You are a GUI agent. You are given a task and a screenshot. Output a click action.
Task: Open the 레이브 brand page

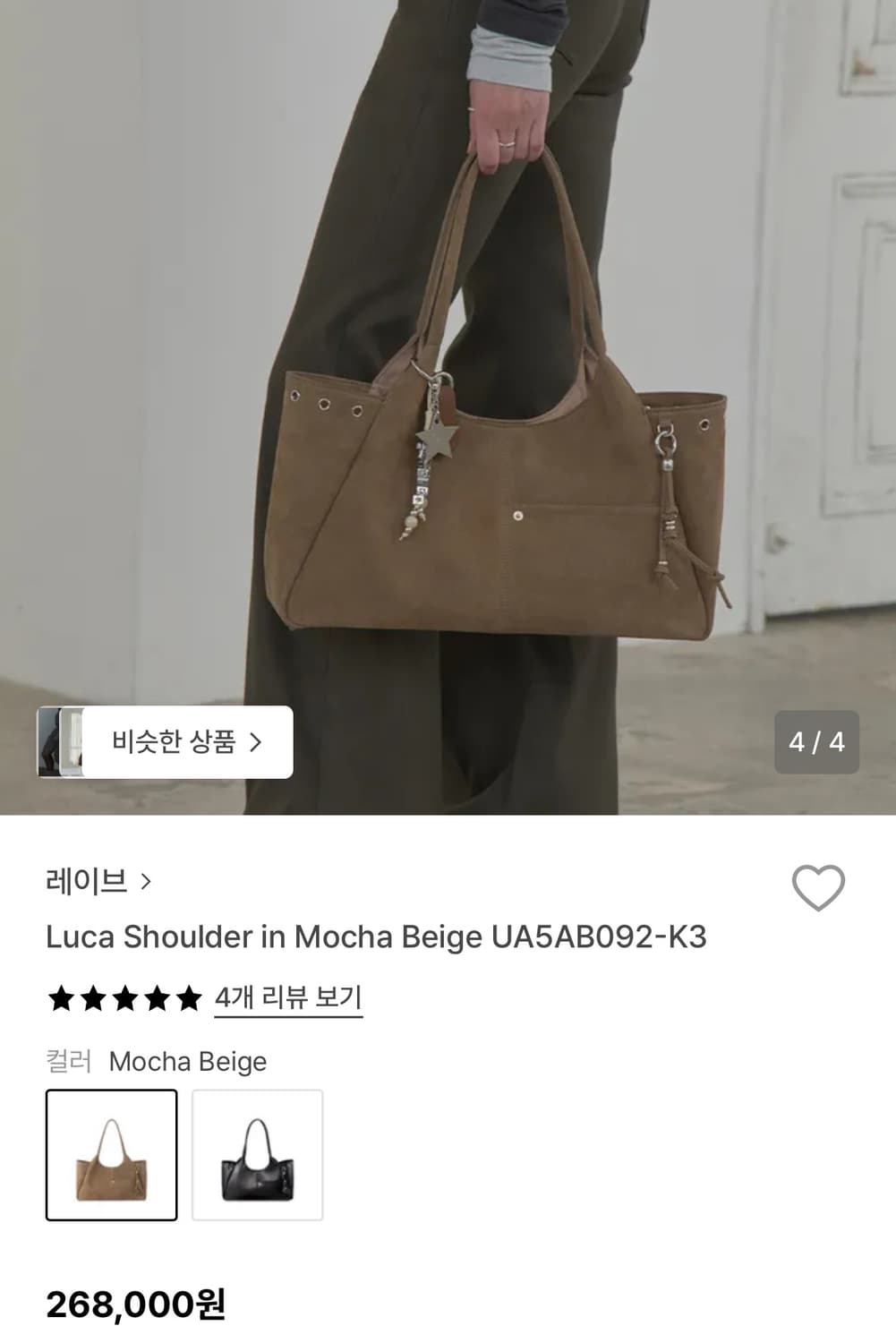click(85, 882)
